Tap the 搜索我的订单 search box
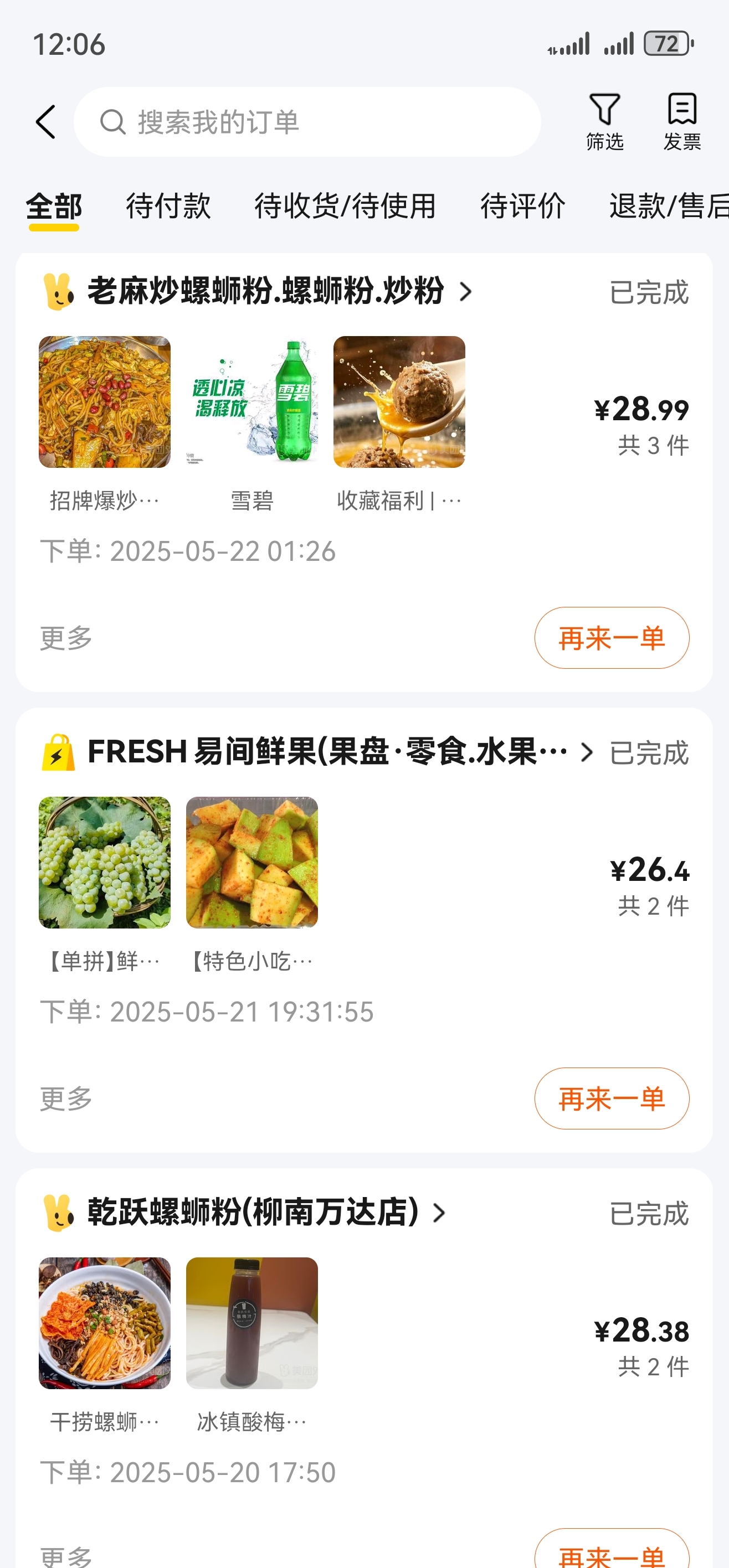 pyautogui.click(x=307, y=122)
